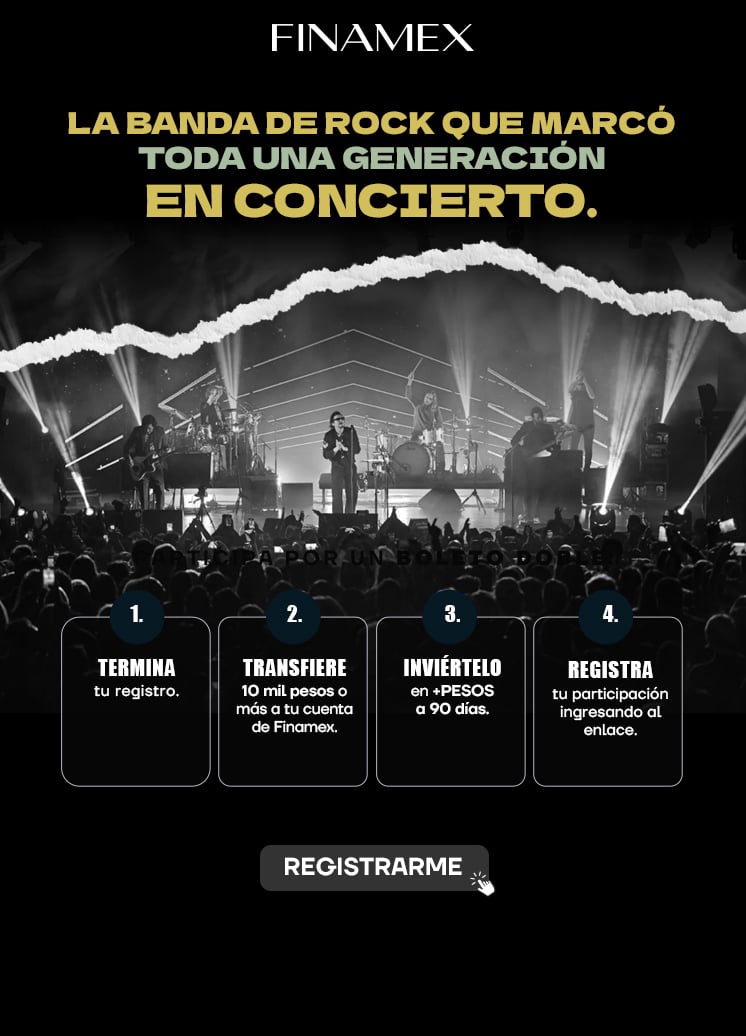Click the concert stage image

(x=373, y=430)
